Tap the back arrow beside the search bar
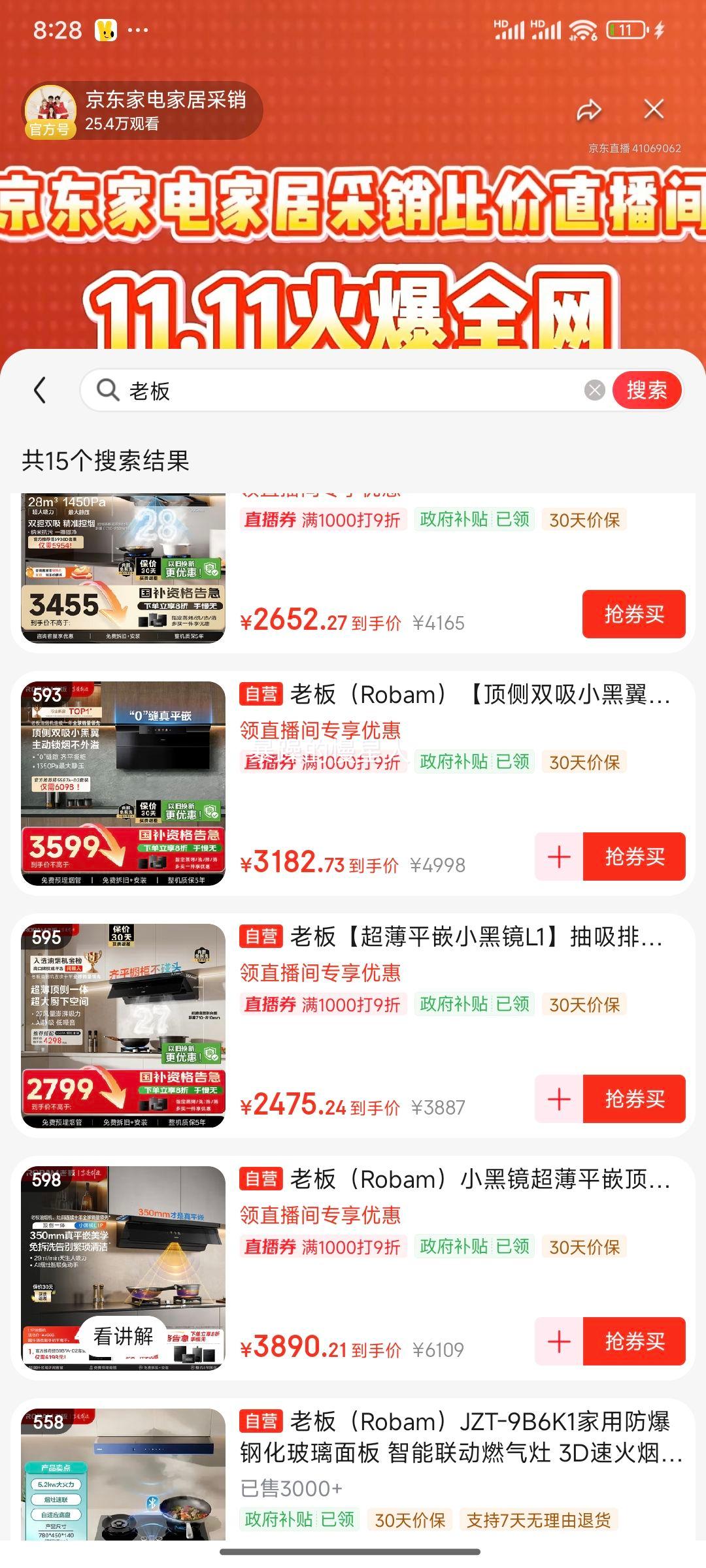 pos(41,390)
